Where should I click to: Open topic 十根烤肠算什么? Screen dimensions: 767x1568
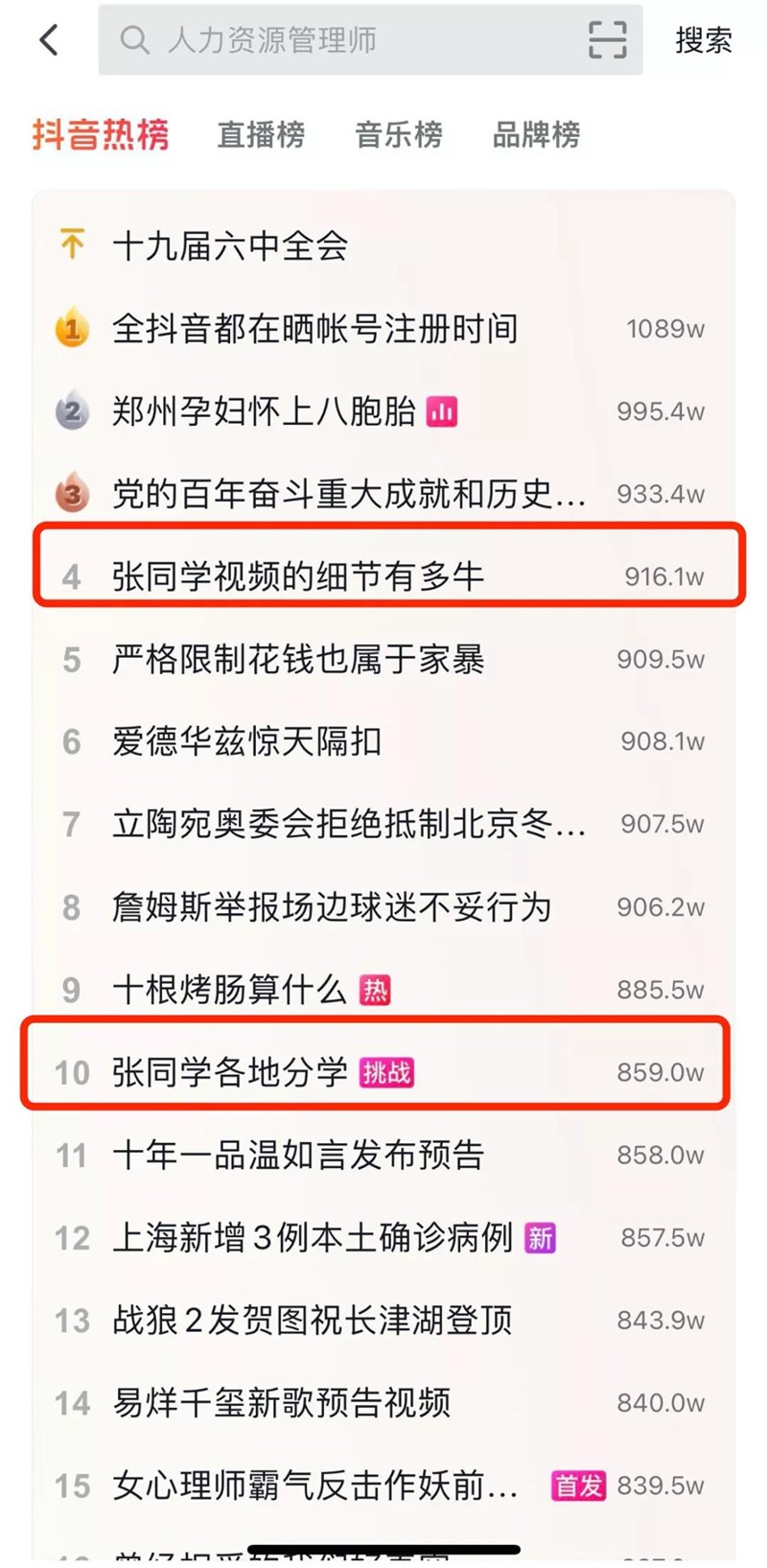point(230,990)
